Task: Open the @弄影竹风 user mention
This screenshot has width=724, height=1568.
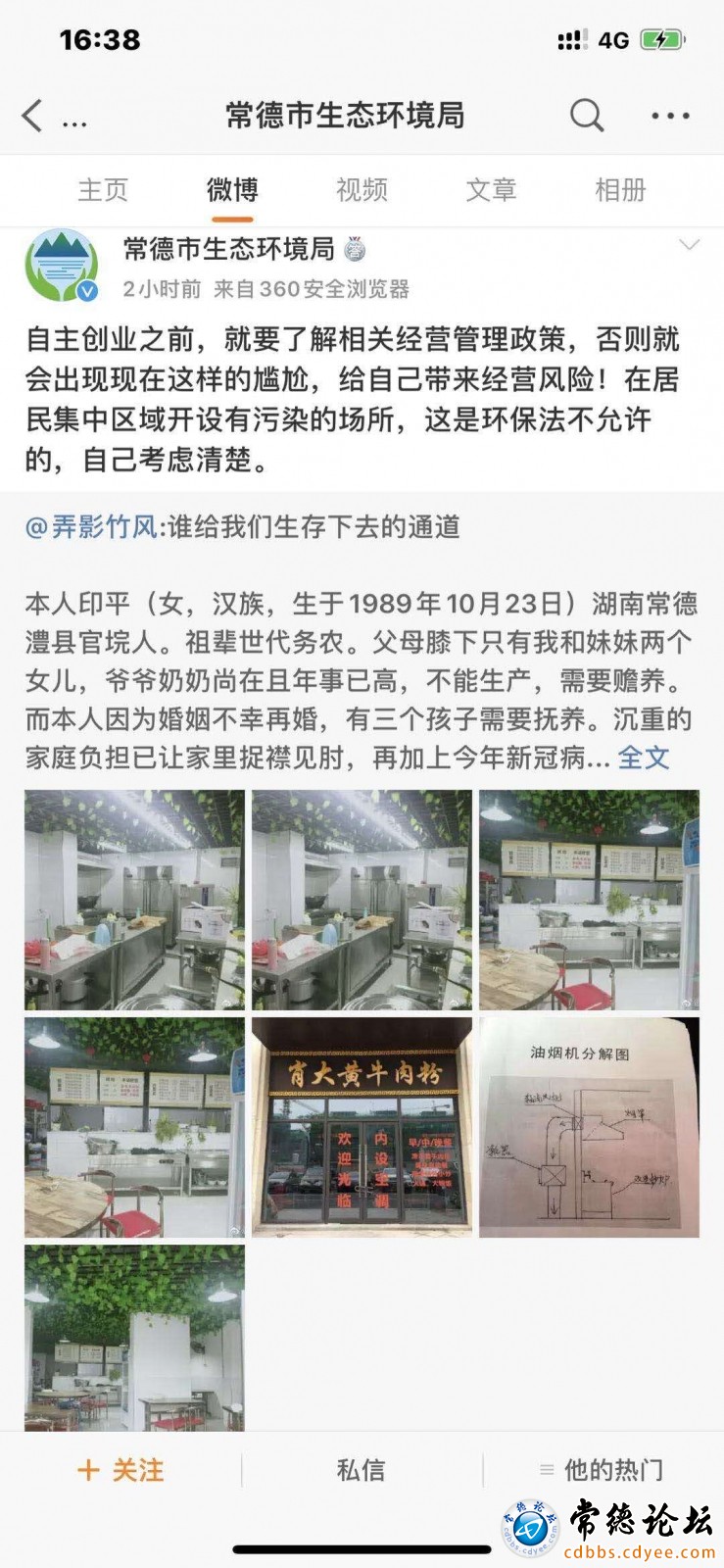Action: click(91, 527)
